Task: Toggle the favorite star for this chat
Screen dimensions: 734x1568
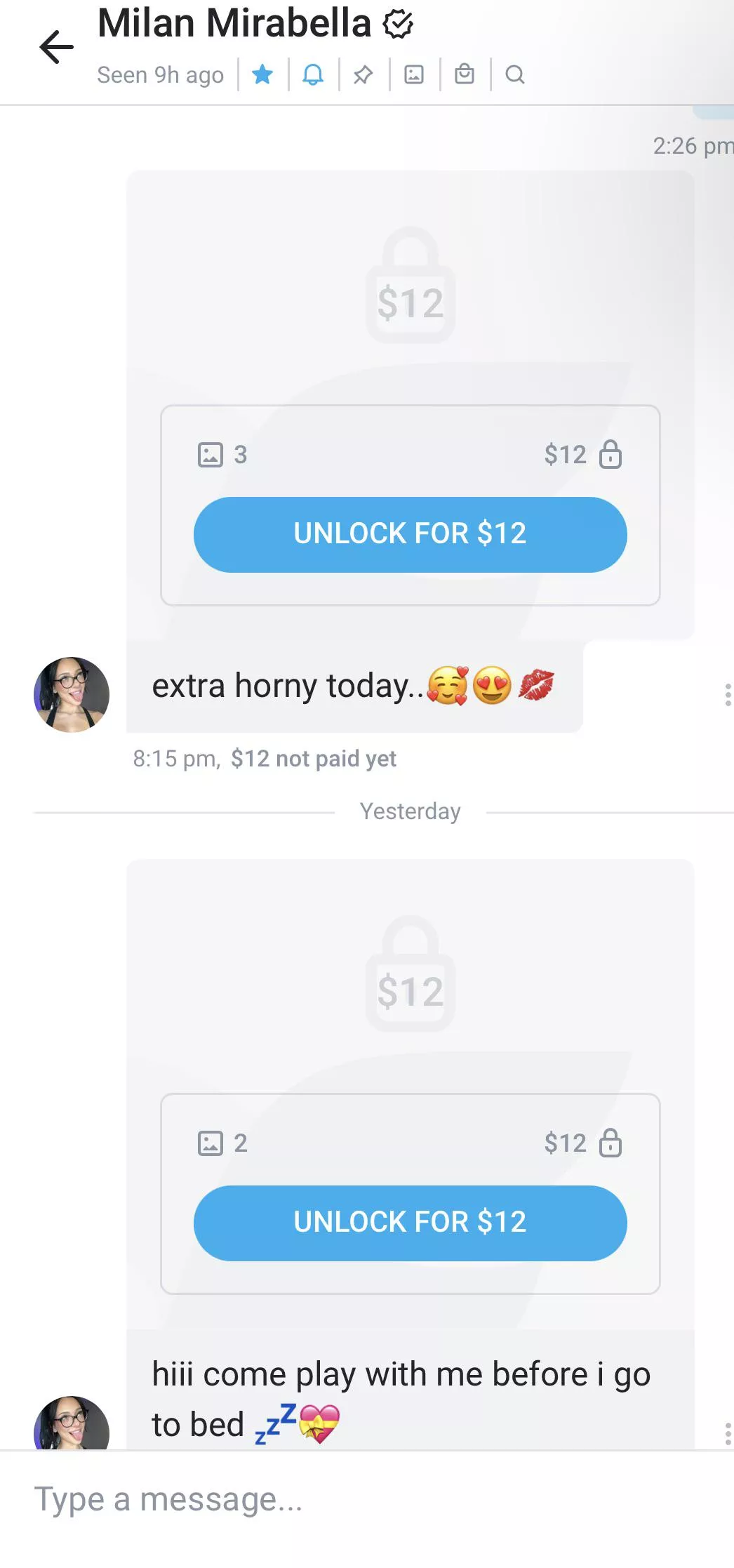Action: click(x=262, y=74)
